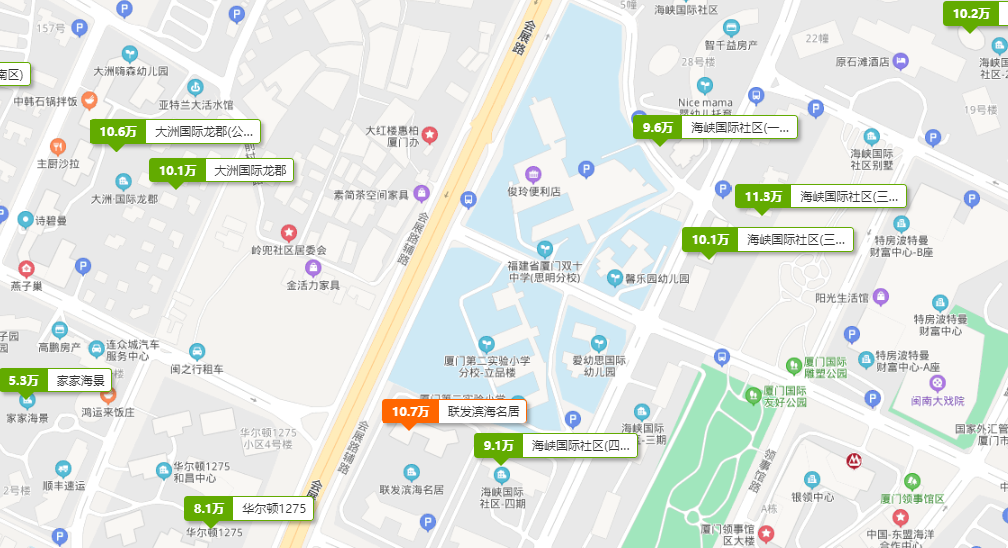Viewport: 1008px width, 548px height.
Task: Select the 10.1万 海峡国际社区(三... marker
Action: 768,239
